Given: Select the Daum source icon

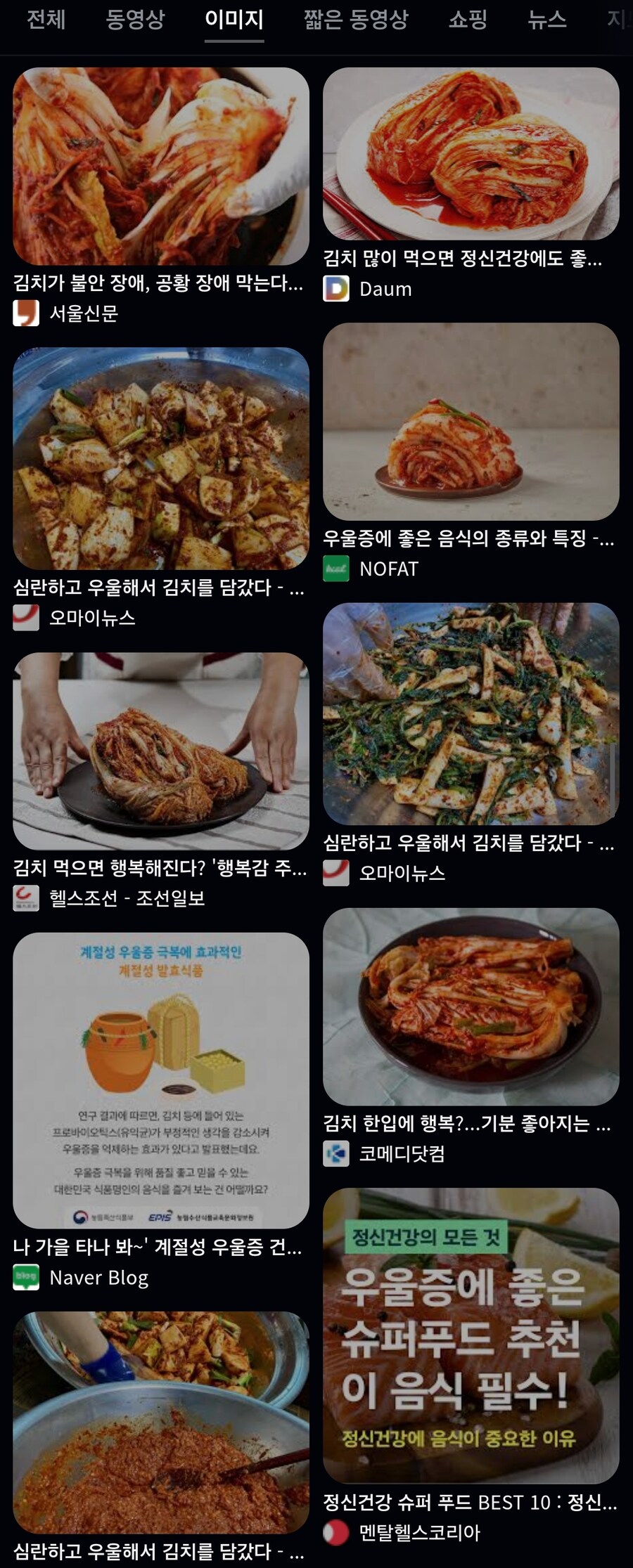Looking at the screenshot, I should [336, 288].
